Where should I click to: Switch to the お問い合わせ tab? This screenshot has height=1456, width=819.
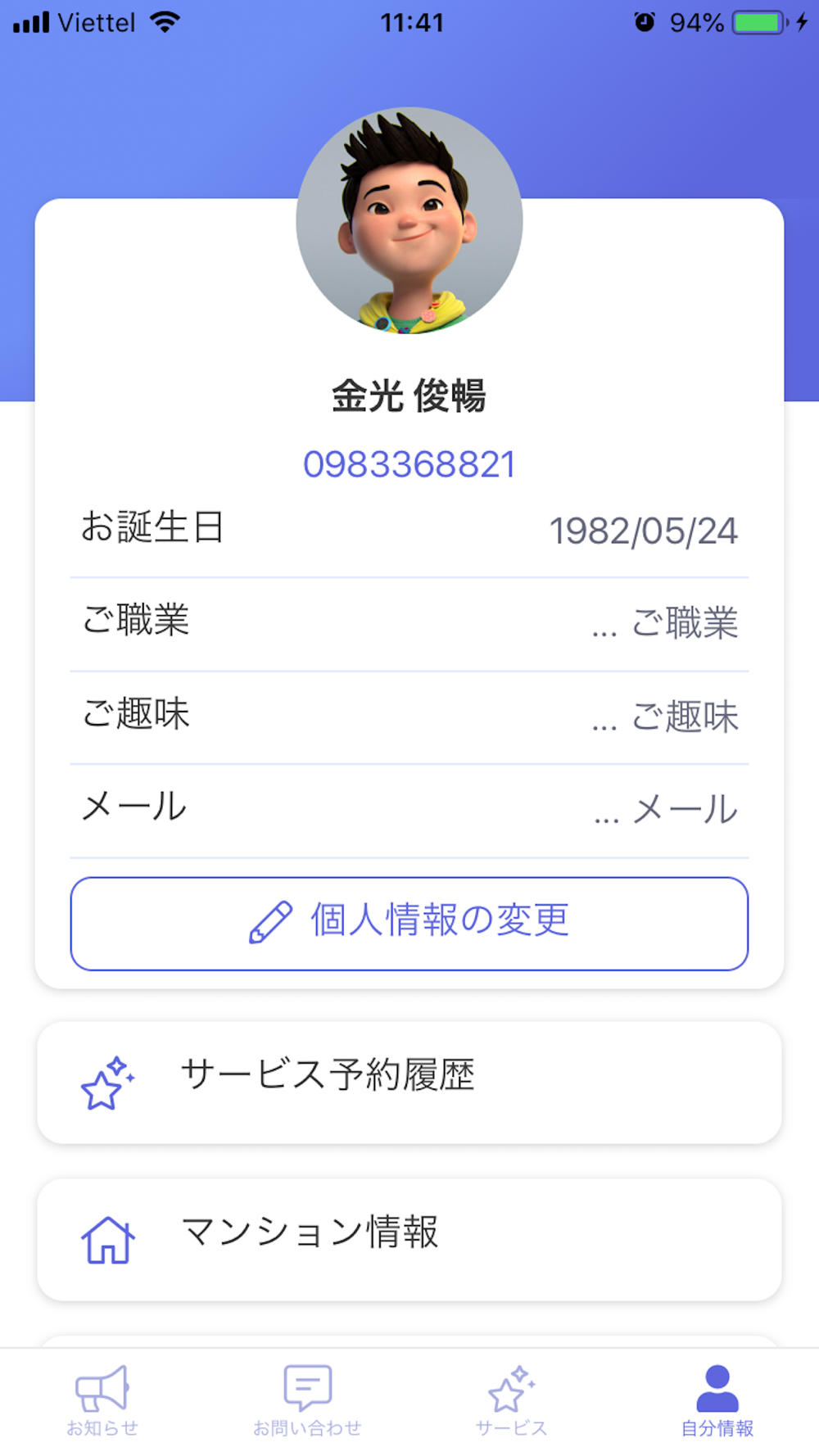[307, 1400]
